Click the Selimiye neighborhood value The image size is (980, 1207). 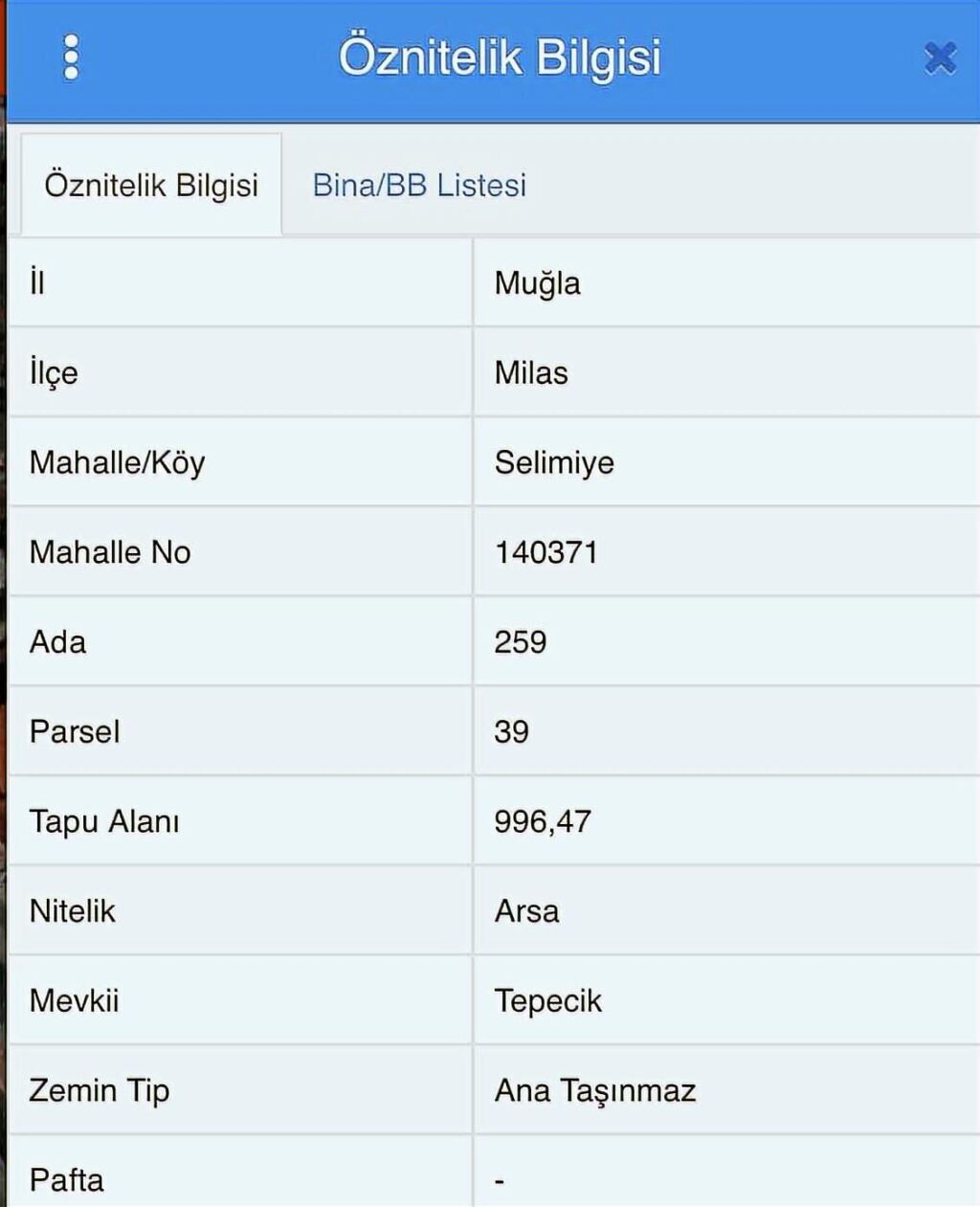coord(552,462)
